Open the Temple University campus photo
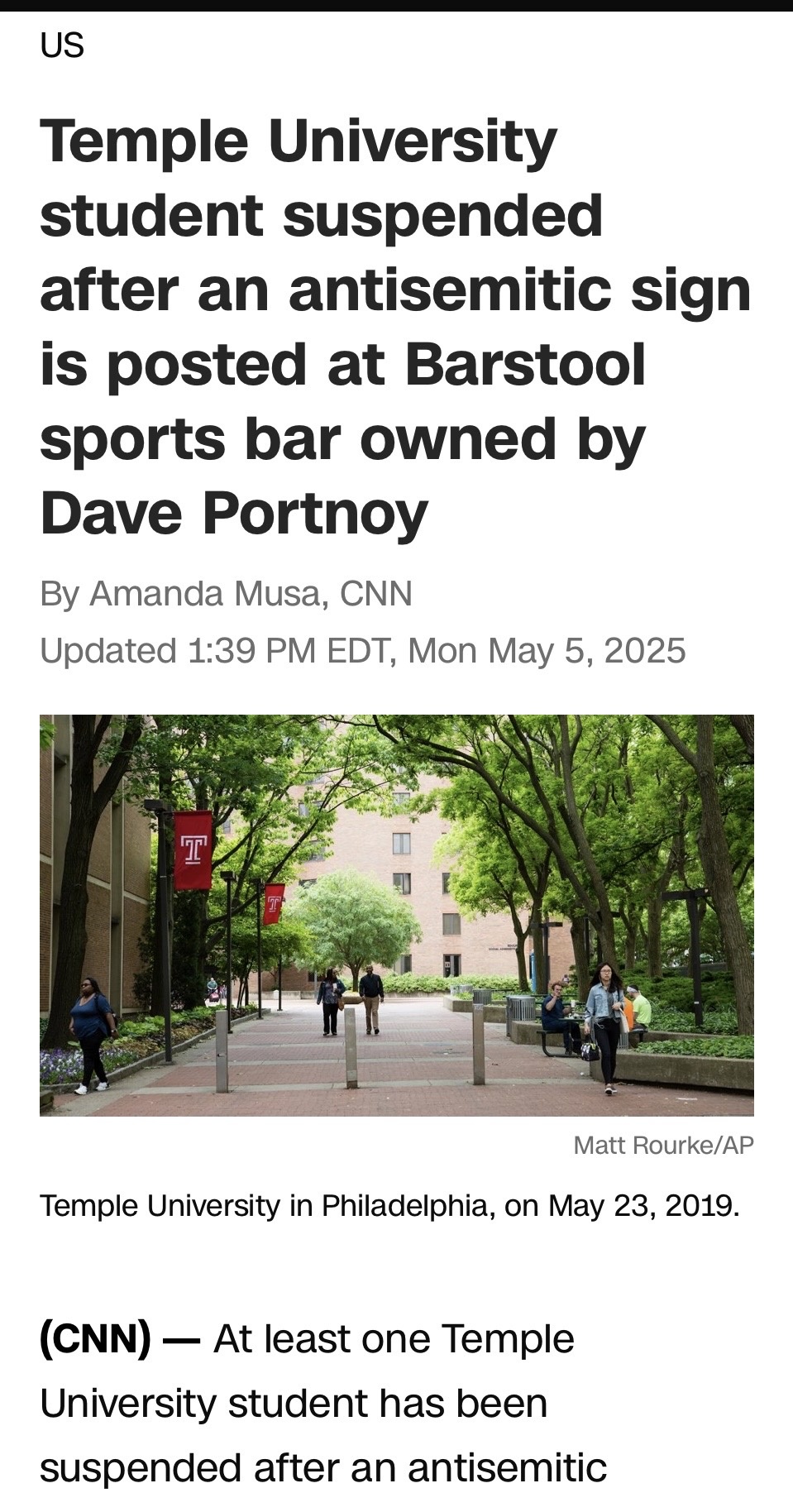Viewport: 793px width, 1512px height. coord(397,915)
